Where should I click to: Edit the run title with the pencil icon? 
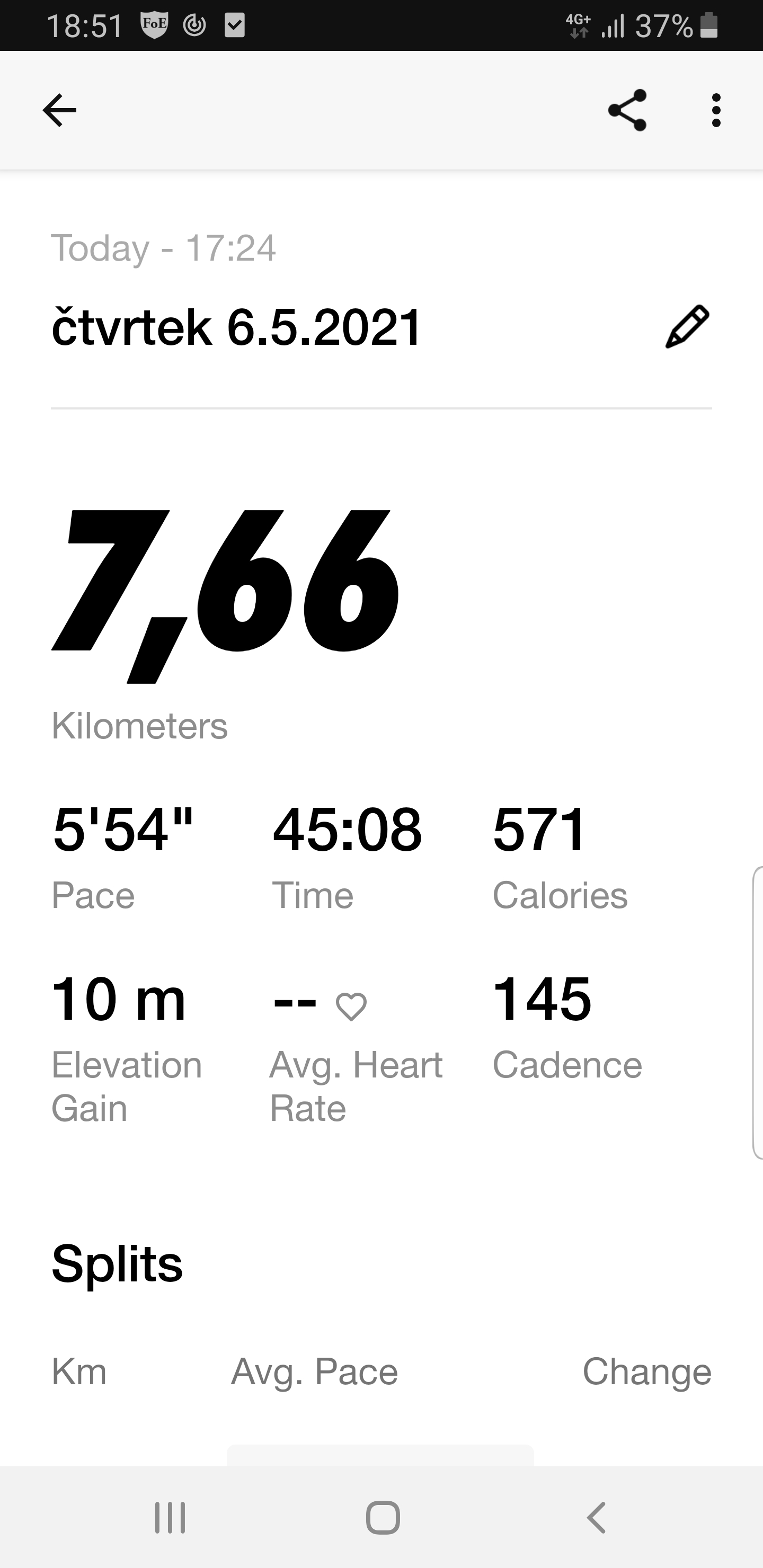(687, 326)
